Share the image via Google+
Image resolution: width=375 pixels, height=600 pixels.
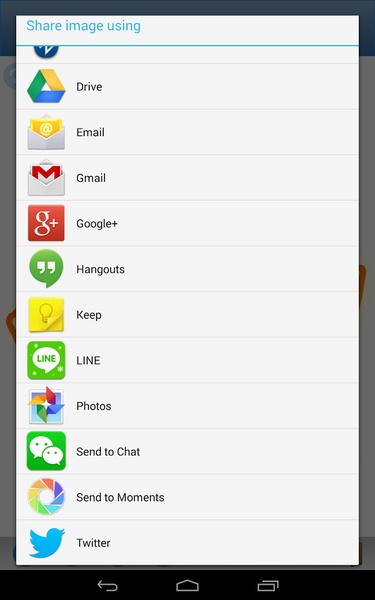187,223
